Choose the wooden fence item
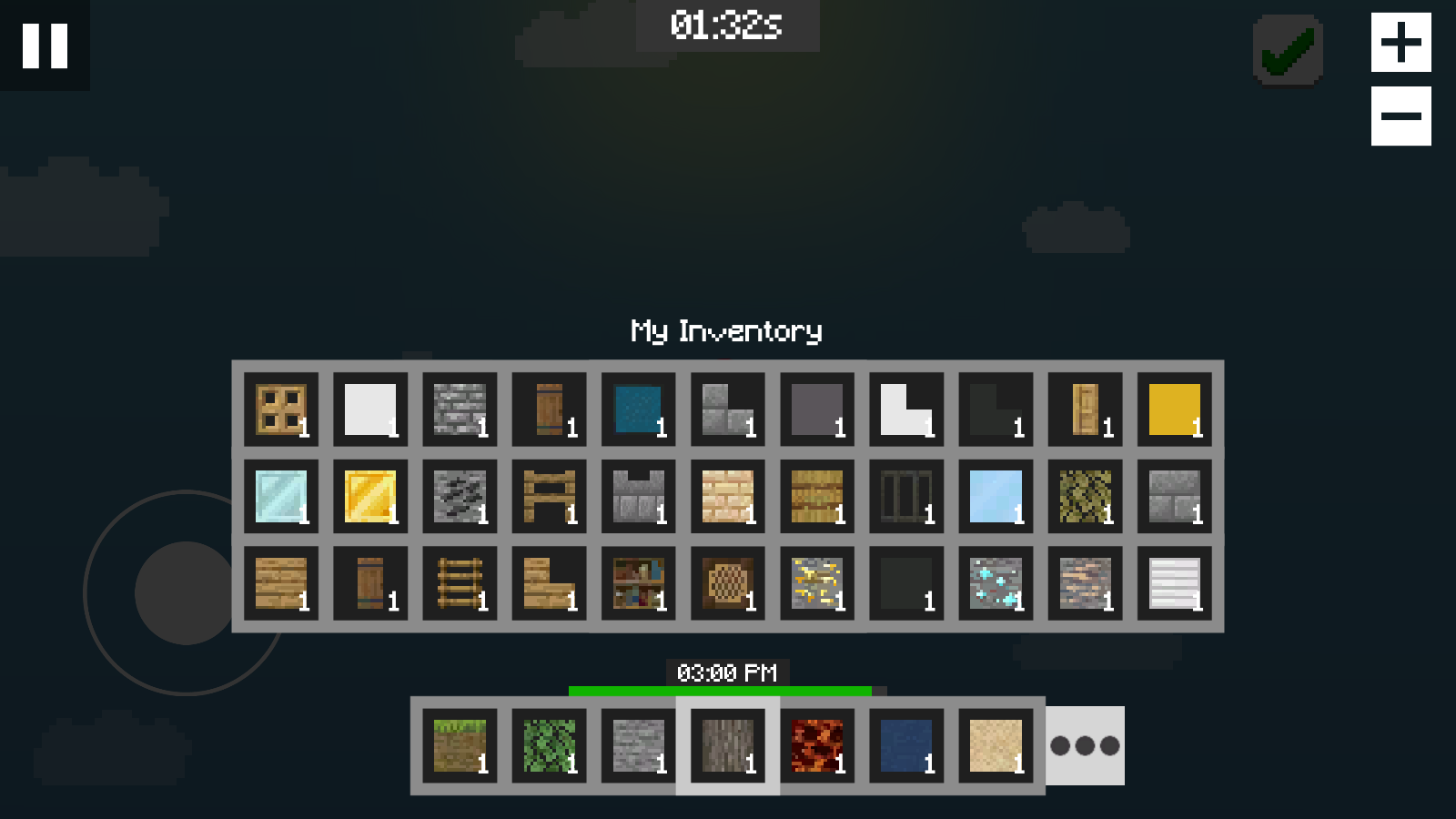 pyautogui.click(x=549, y=497)
